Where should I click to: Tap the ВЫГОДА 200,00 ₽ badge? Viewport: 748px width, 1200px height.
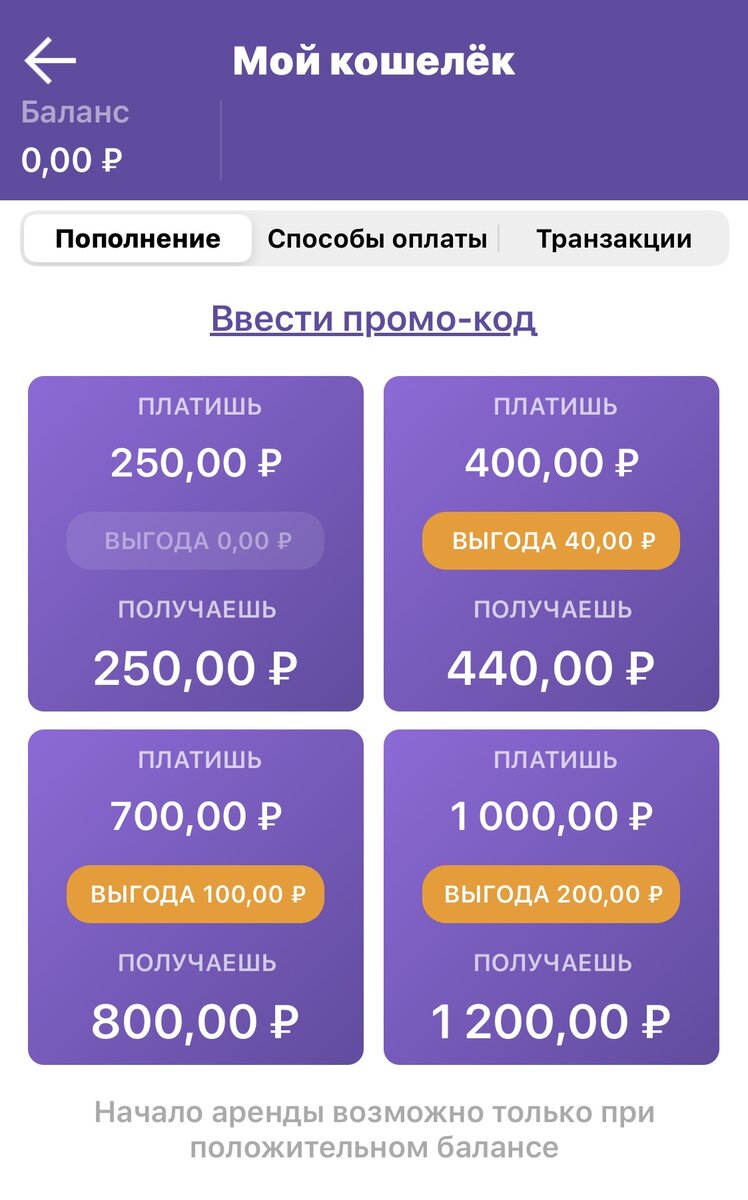tap(551, 894)
